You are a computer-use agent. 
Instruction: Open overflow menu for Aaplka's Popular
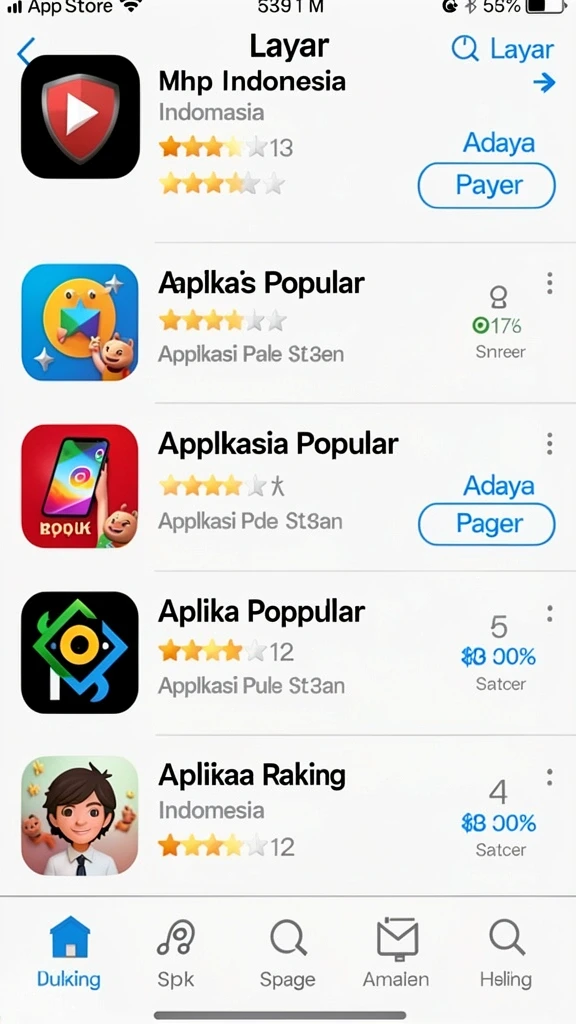point(550,283)
